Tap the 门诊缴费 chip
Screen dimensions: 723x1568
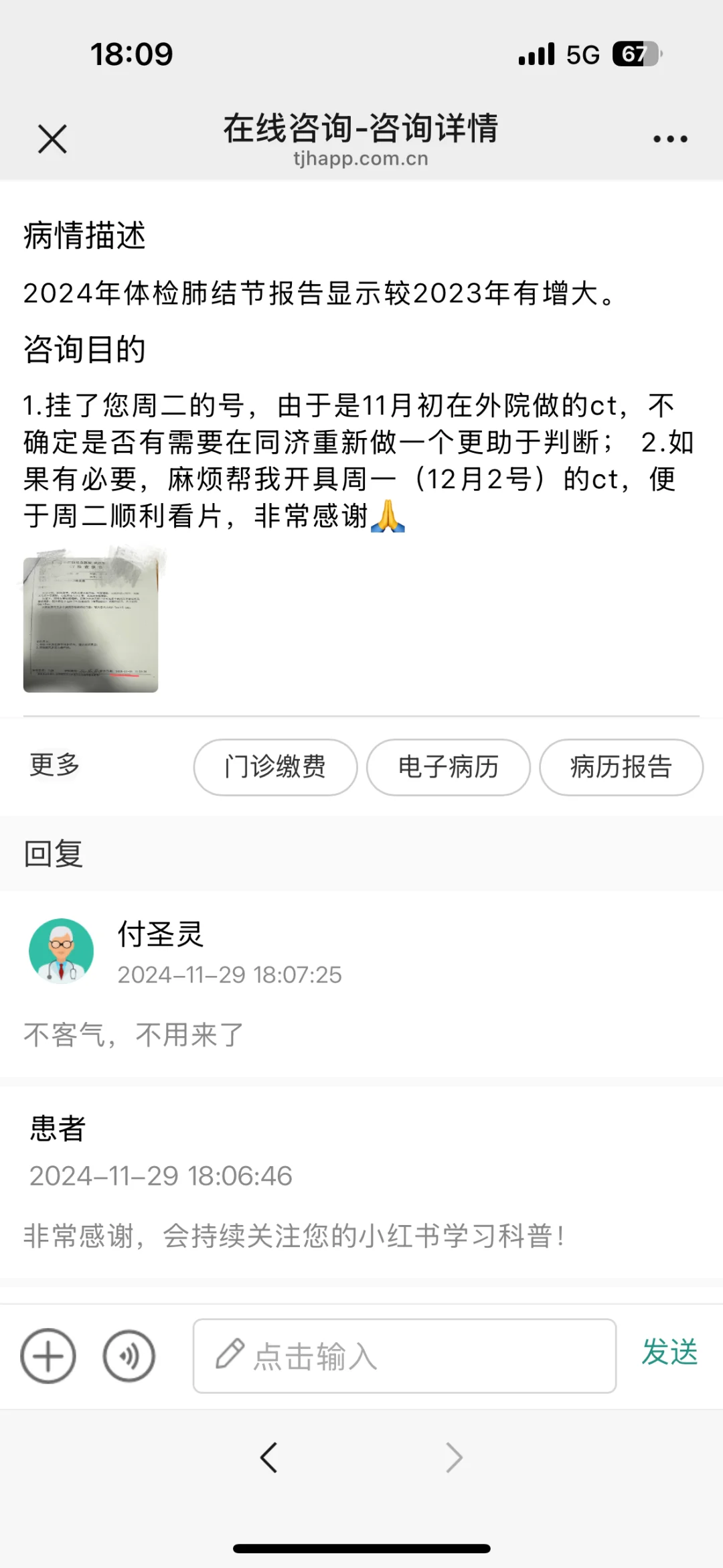pyautogui.click(x=275, y=767)
